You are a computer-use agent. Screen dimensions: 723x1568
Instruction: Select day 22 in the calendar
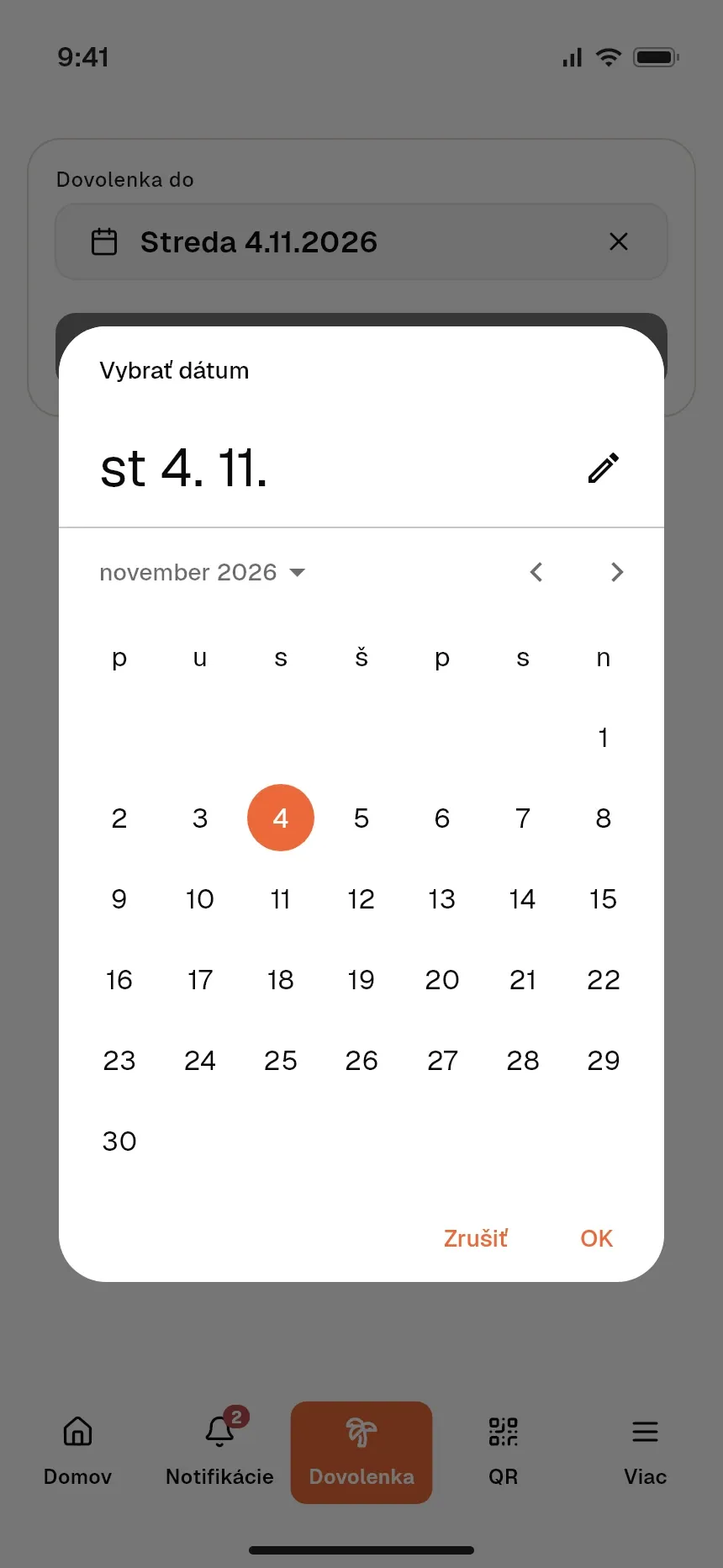604,980
